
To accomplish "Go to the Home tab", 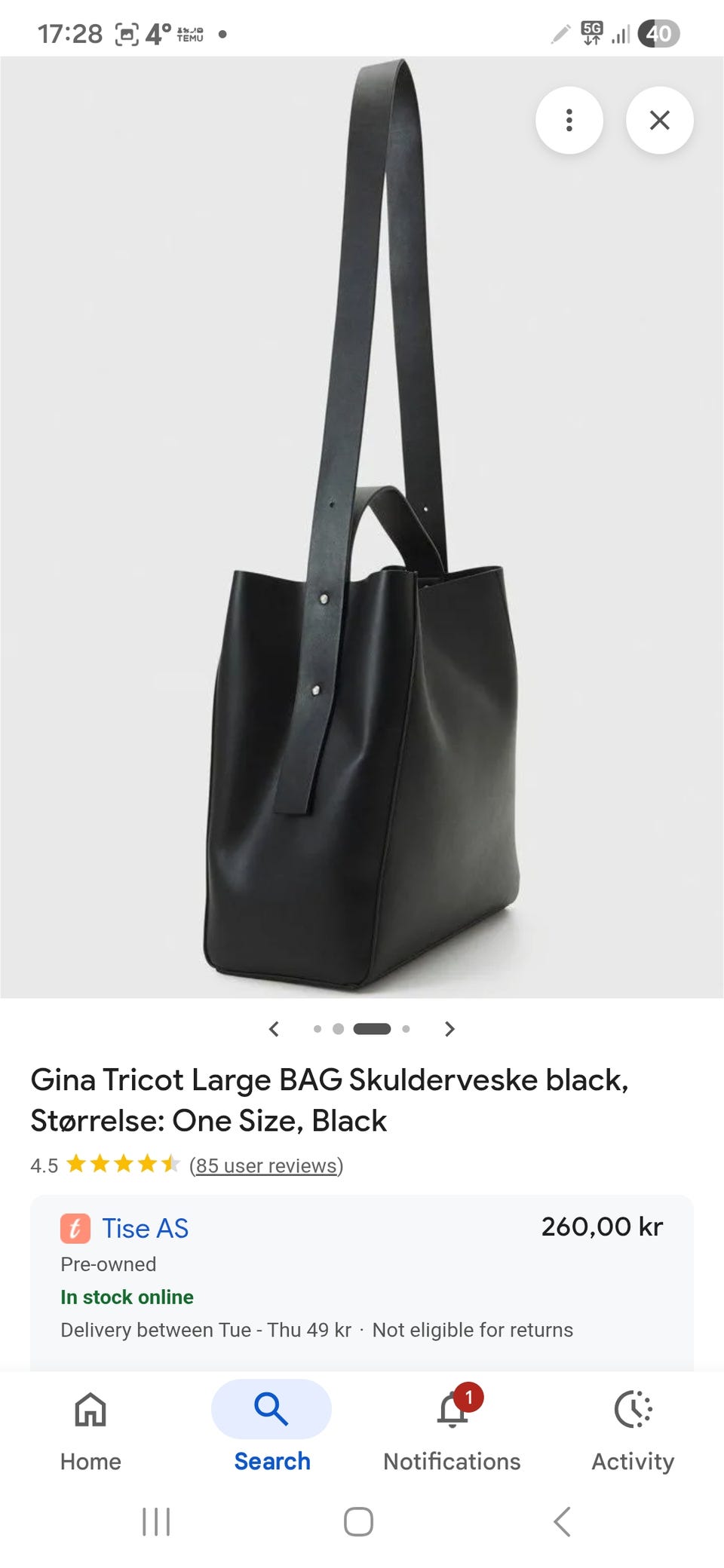I will [x=90, y=1430].
